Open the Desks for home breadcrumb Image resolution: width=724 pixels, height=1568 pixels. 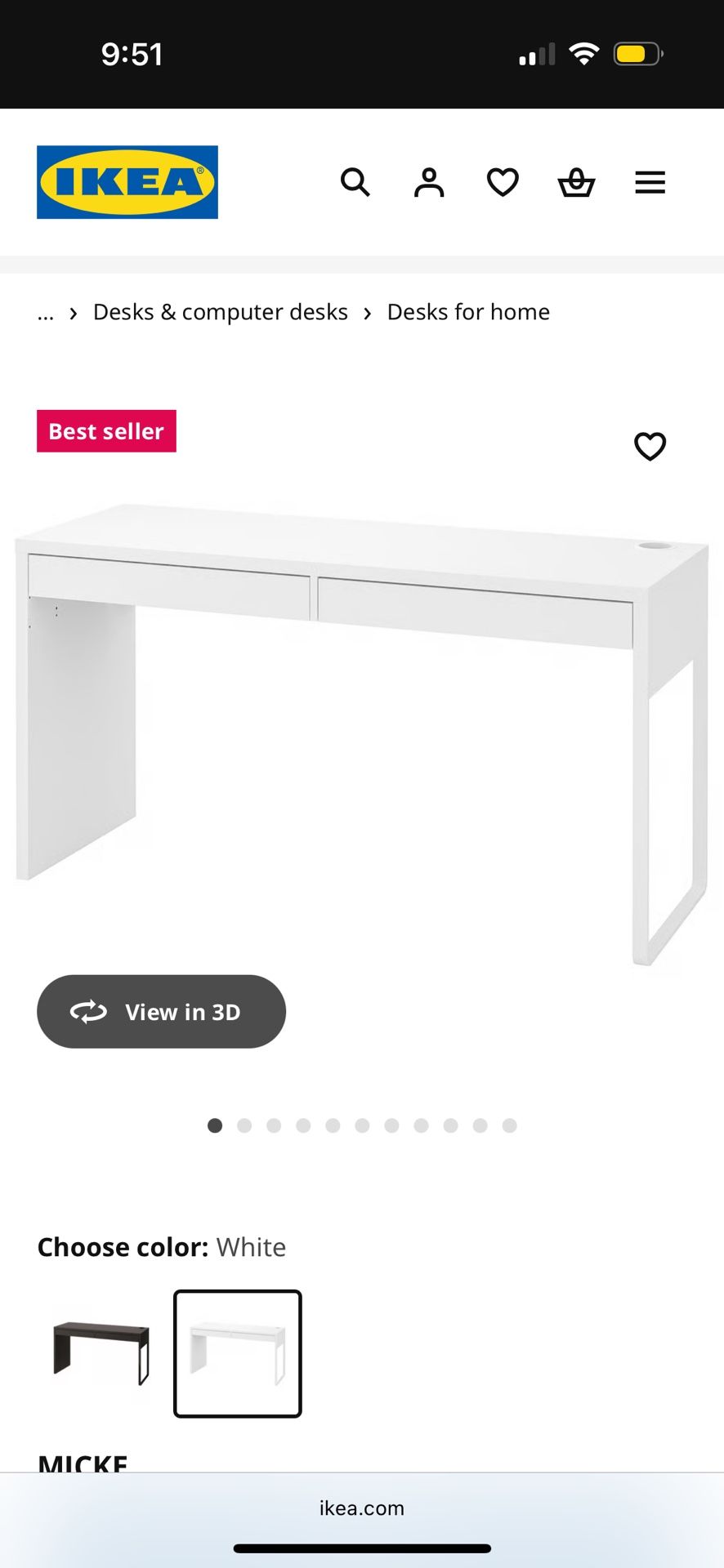point(468,312)
